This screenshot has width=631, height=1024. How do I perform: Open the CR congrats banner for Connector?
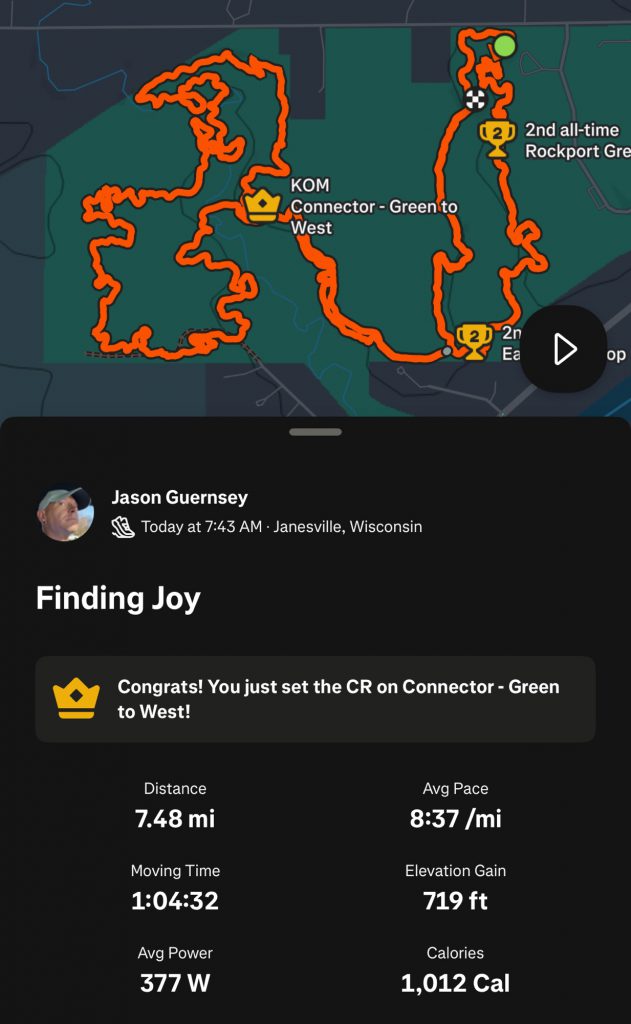point(315,698)
